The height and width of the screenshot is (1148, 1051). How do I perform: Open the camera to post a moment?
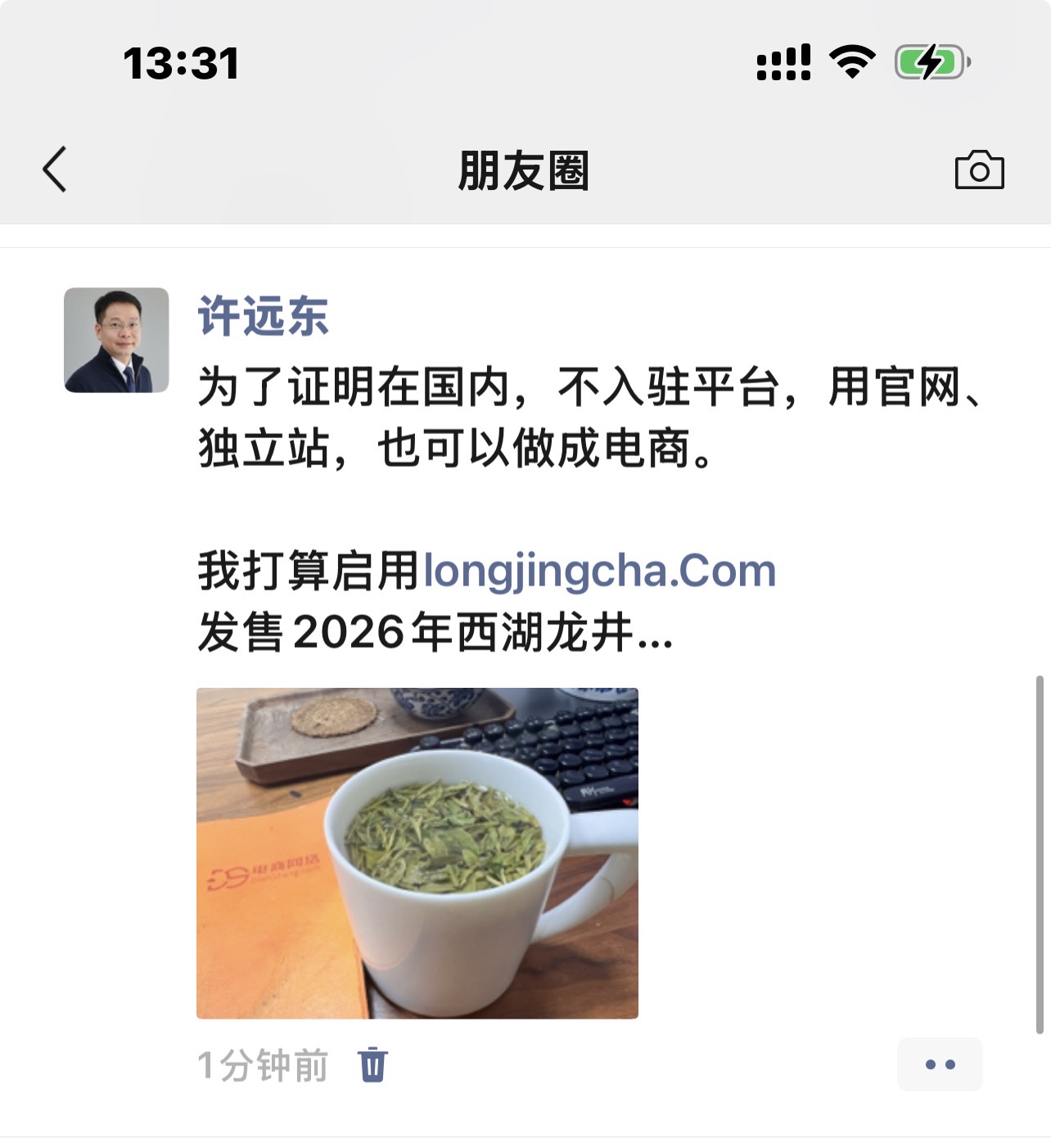pyautogui.click(x=979, y=170)
